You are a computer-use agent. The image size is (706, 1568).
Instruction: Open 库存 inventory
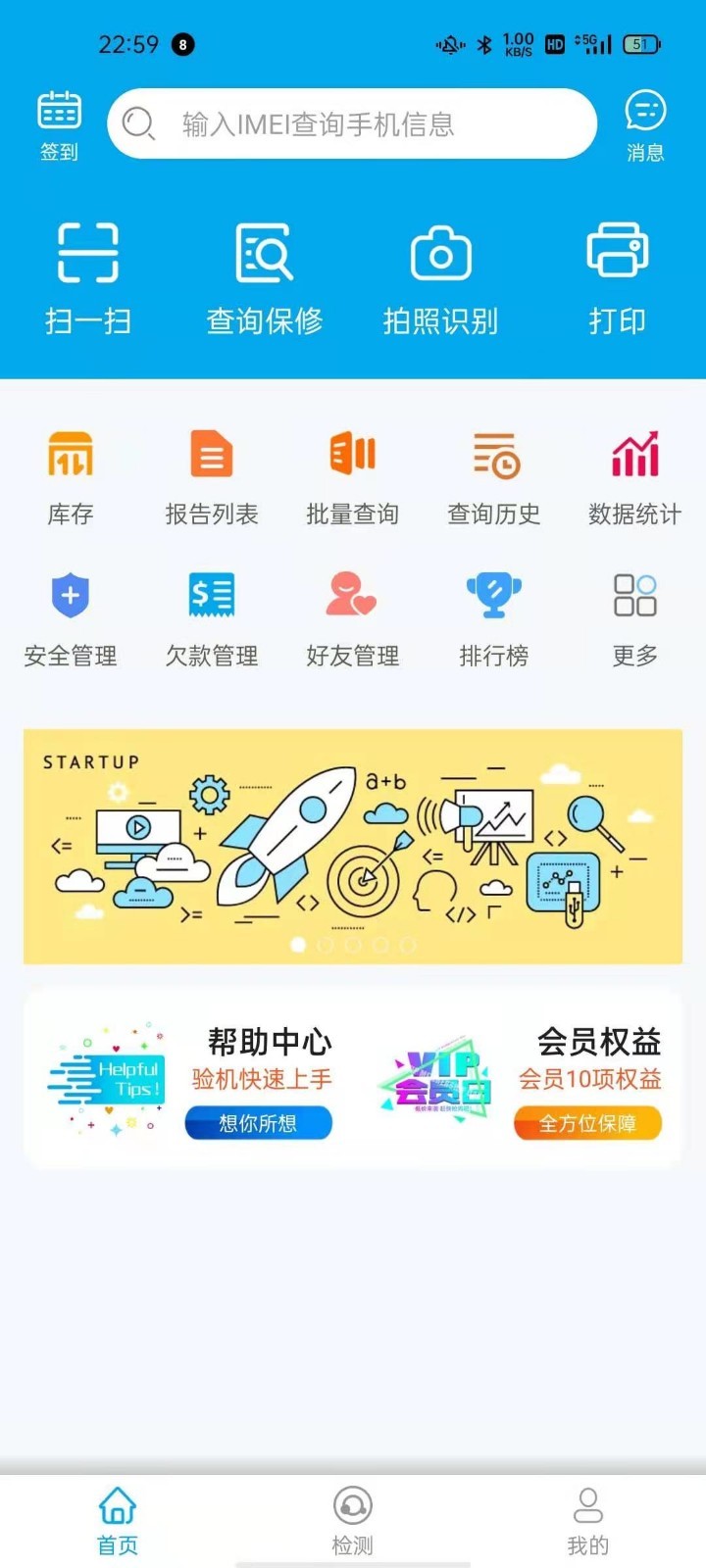click(x=71, y=477)
